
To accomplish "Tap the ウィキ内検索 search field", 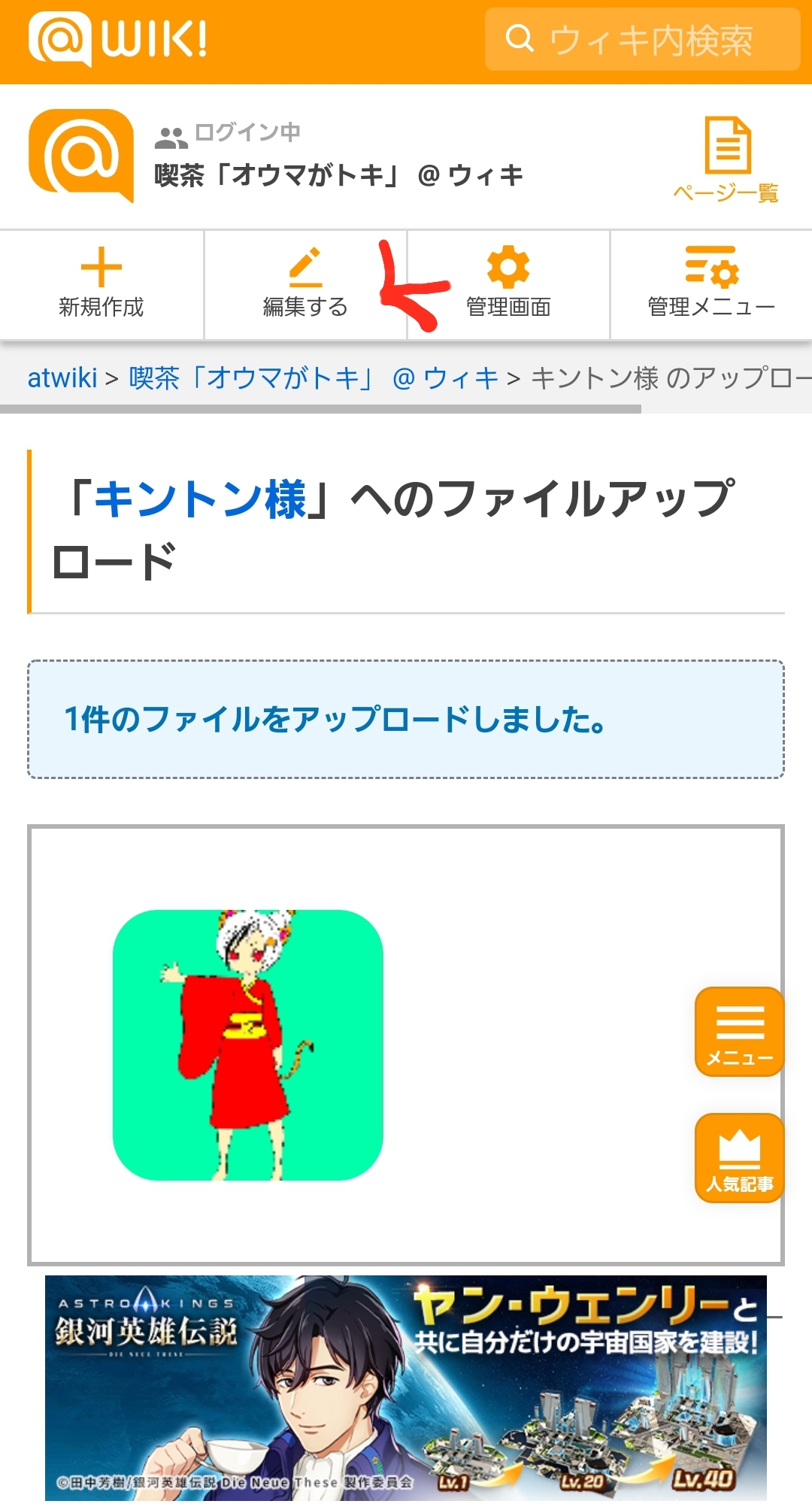I will tap(642, 39).
